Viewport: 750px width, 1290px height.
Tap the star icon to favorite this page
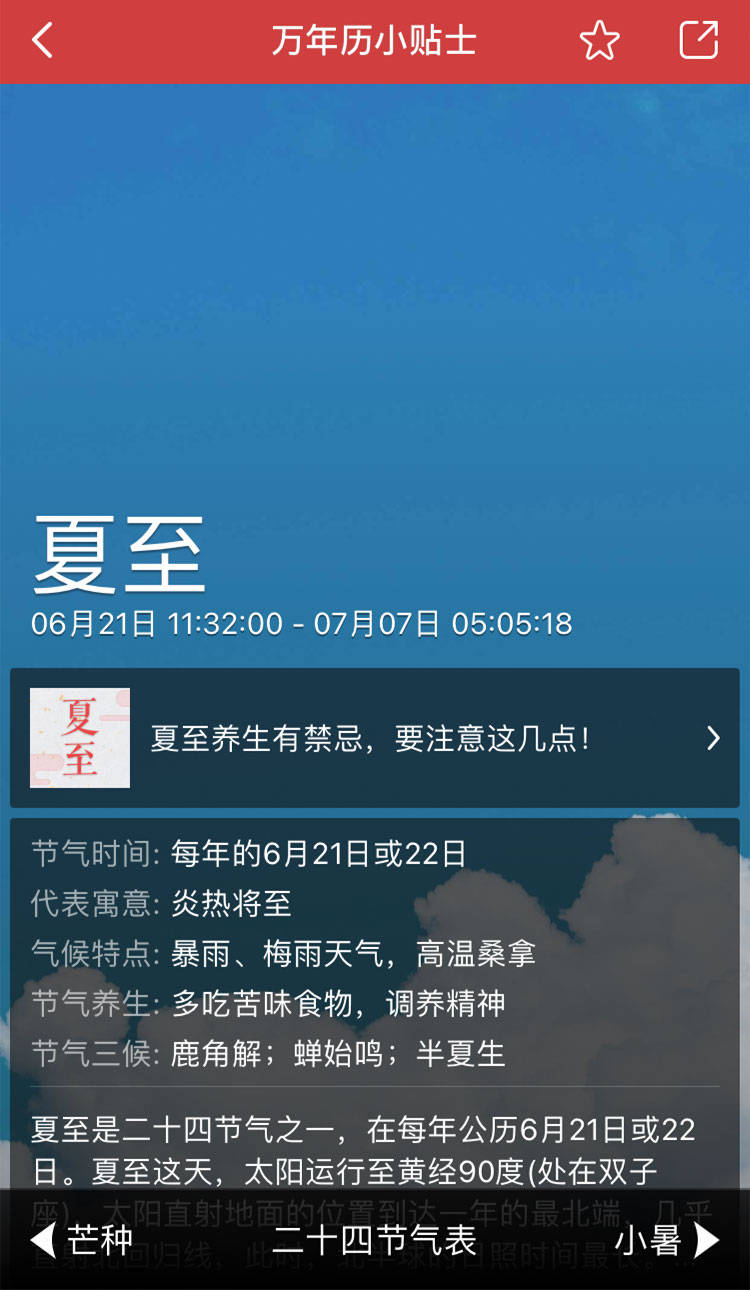point(599,40)
